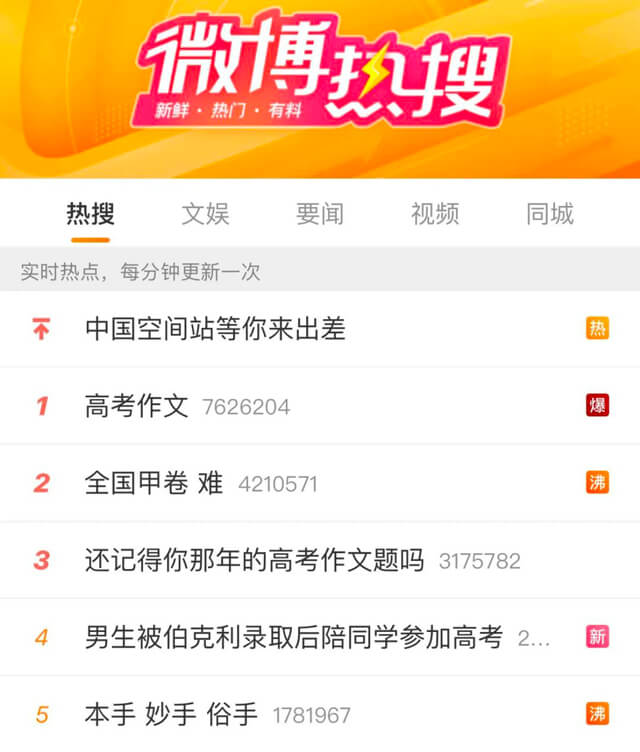This screenshot has width=640, height=752.
Task: Open trending topic 高考作文
Action: (137, 406)
